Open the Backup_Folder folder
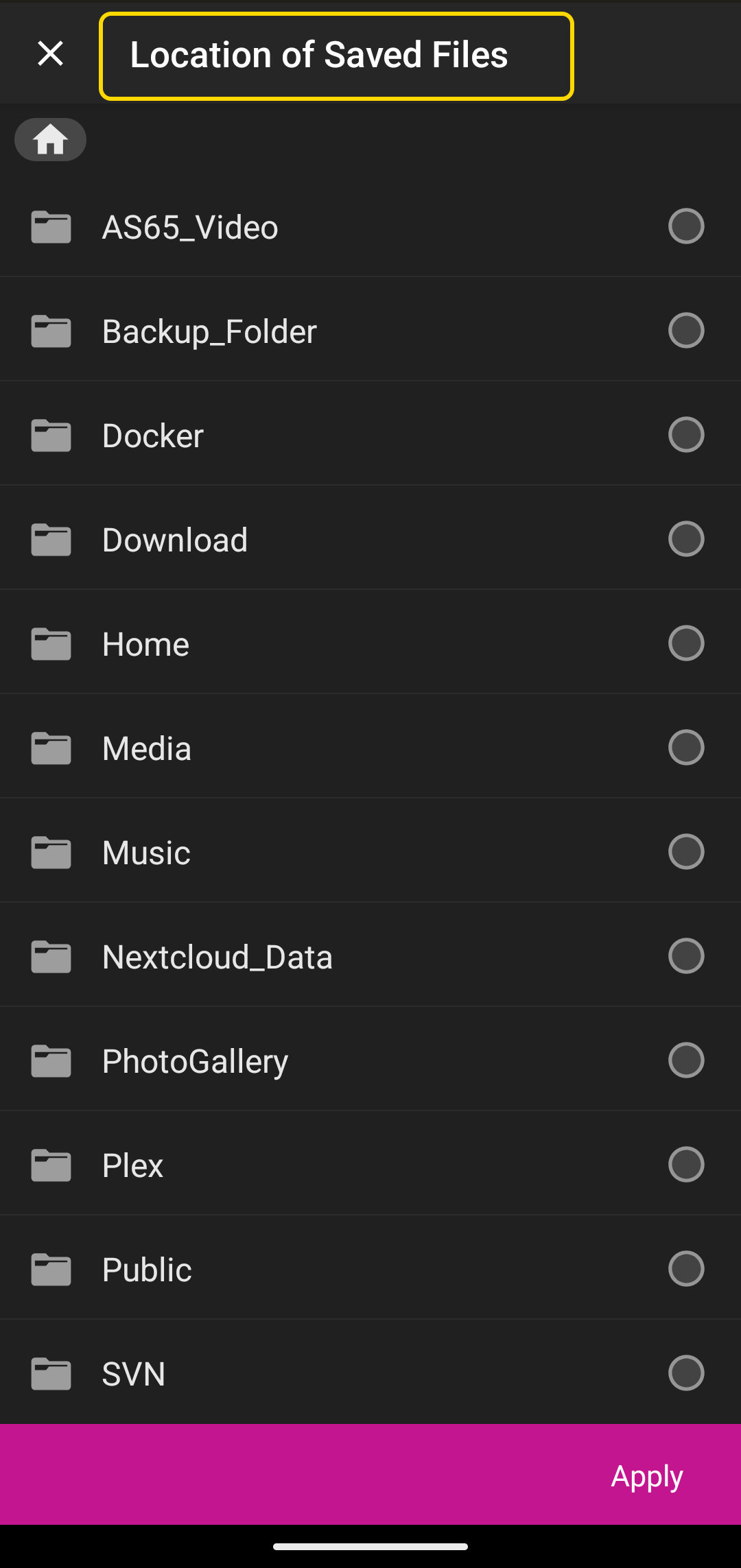741x1568 pixels. (x=370, y=331)
